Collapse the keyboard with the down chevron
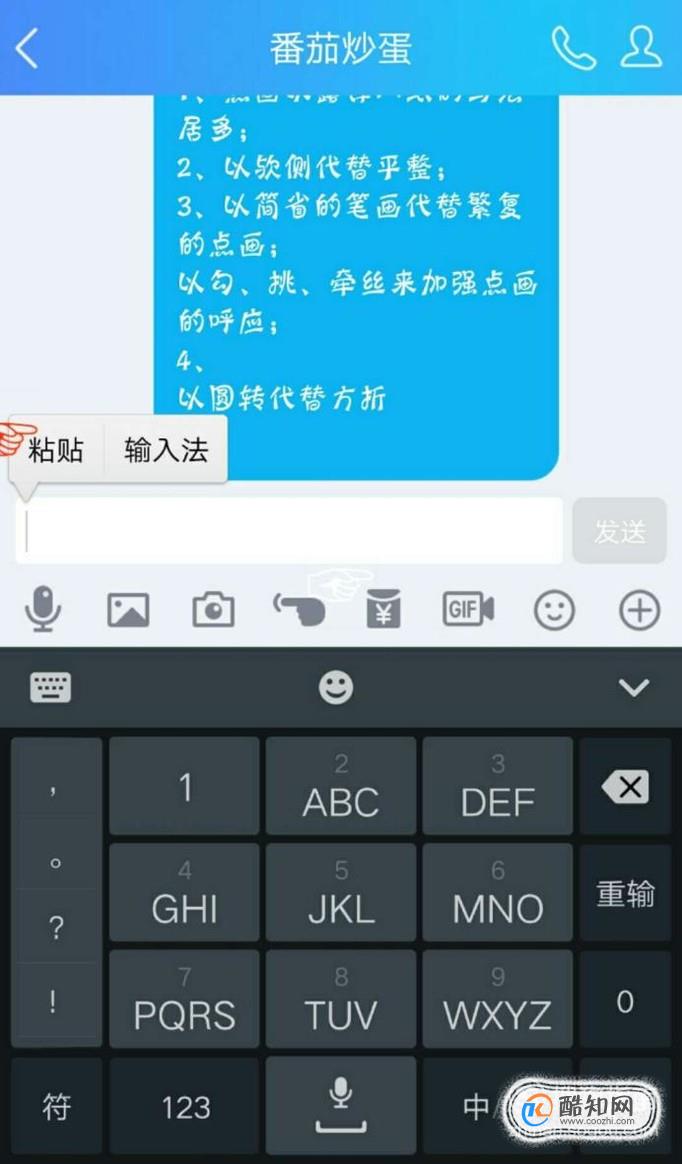The image size is (682, 1164). 634,687
